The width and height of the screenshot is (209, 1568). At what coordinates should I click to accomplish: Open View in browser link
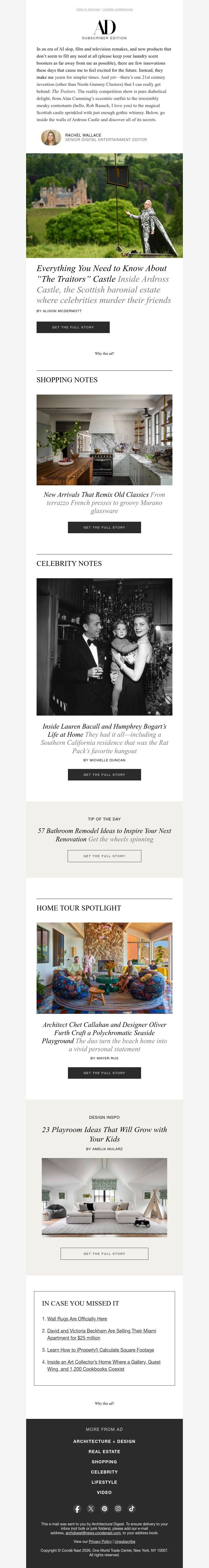tap(88, 10)
